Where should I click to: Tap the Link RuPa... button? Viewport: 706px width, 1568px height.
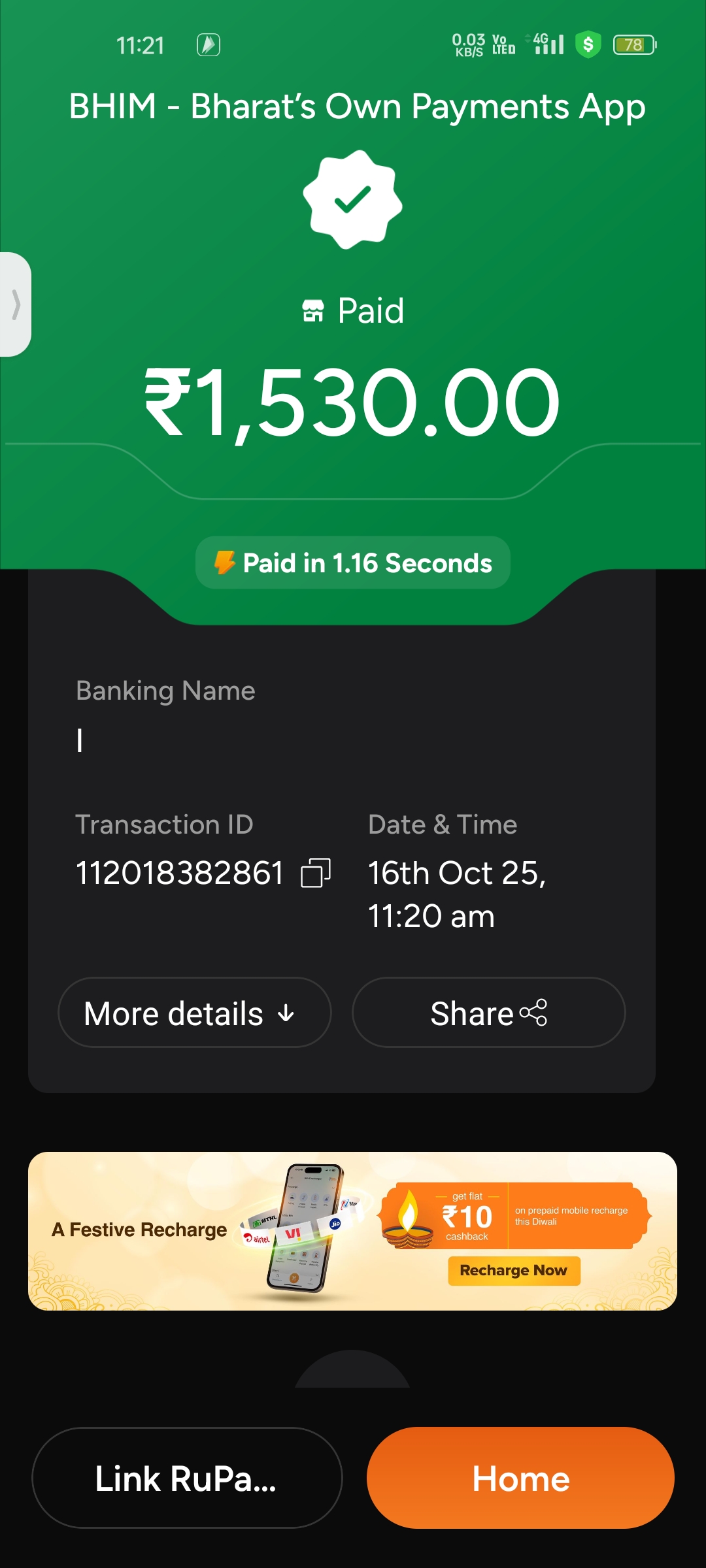[187, 1478]
